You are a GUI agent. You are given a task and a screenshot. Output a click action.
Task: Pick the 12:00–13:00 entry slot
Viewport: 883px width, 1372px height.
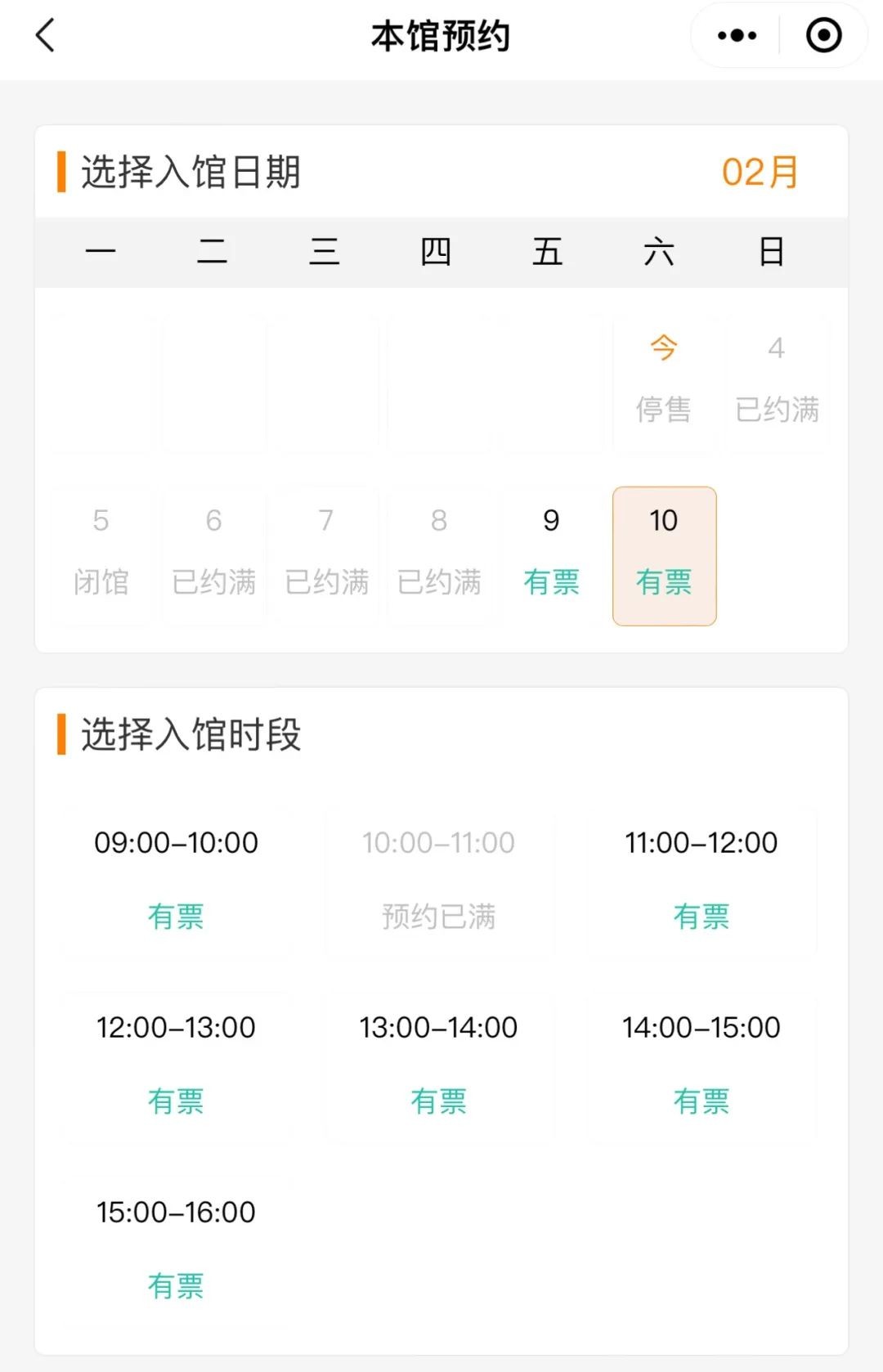176,1063
